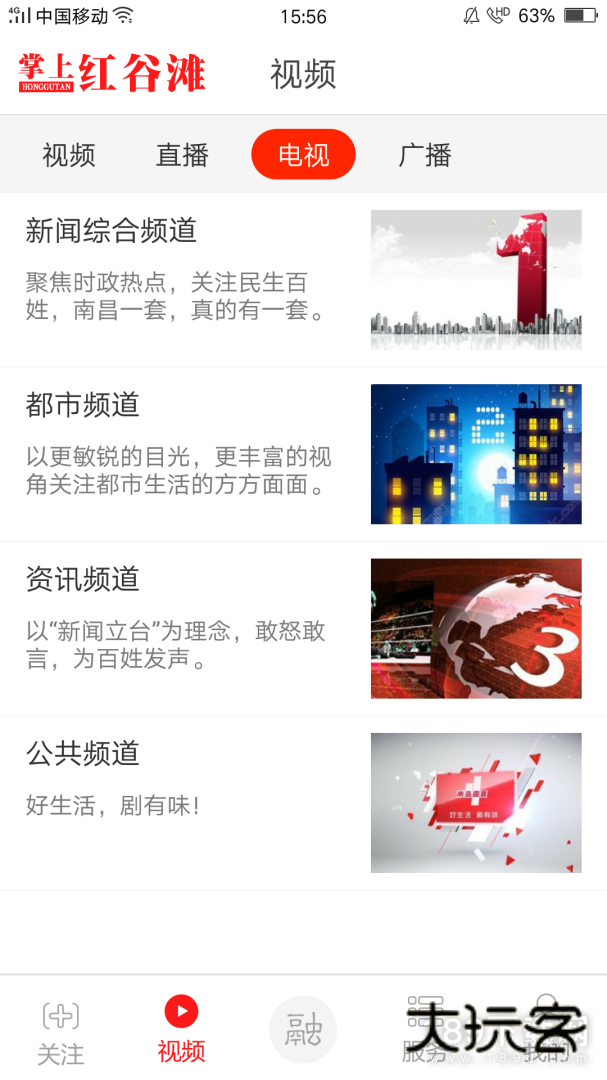
Task: Switch to the 视频 top tab
Action: 69,155
